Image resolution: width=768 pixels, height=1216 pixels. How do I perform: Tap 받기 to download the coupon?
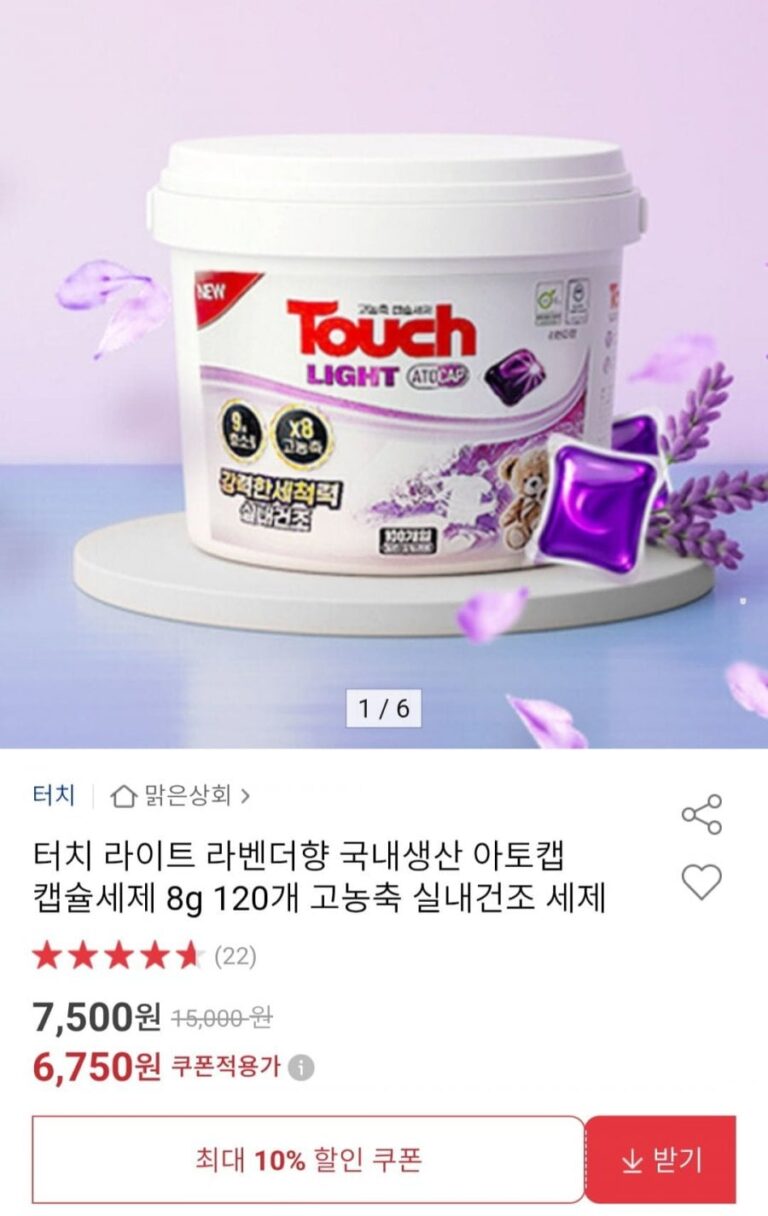point(660,1160)
